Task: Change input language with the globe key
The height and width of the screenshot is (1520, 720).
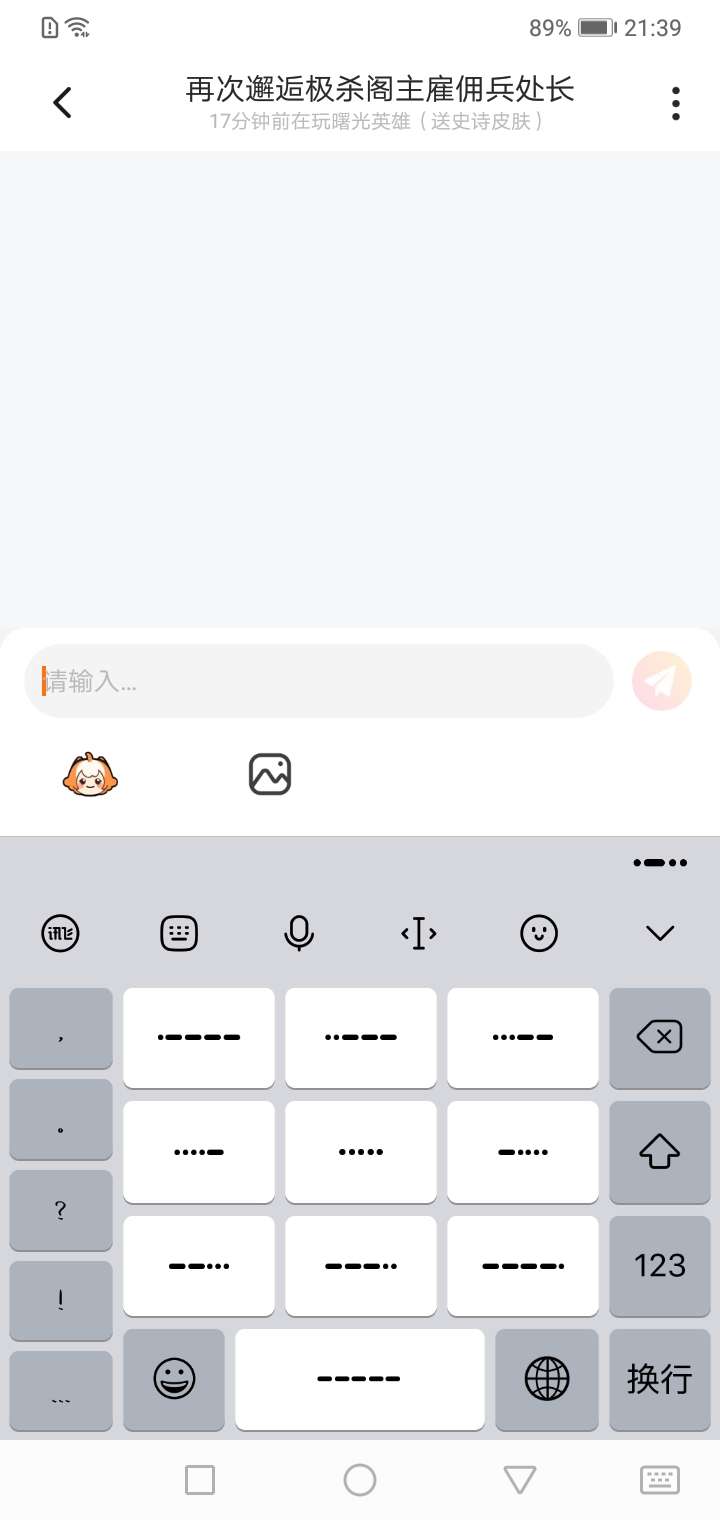Action: click(x=546, y=1379)
